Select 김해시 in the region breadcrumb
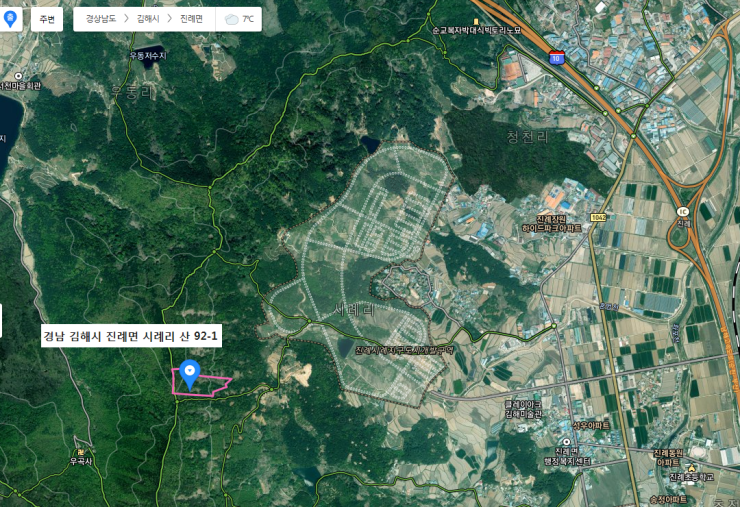Screen dimensions: 740x507 (x=148, y=19)
